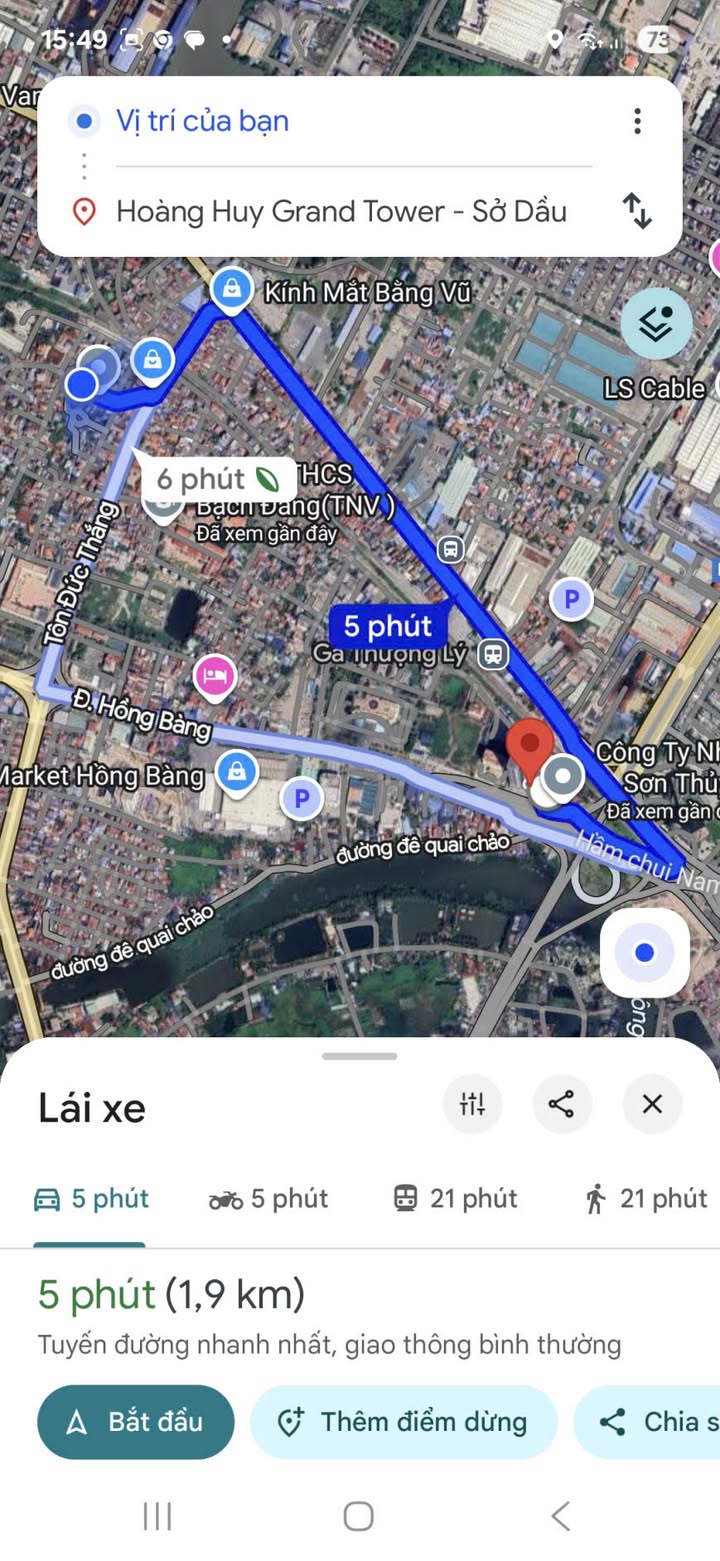
Task: Go back using system back button
Action: [x=561, y=1516]
